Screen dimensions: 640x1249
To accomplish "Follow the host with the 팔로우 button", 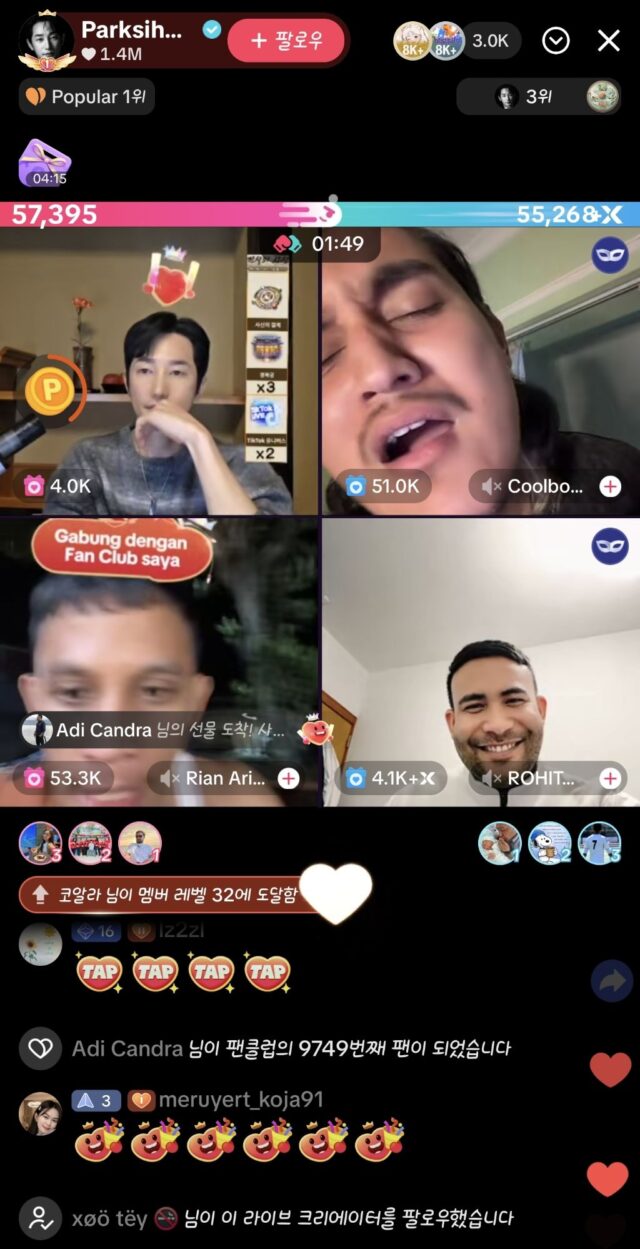I will [285, 41].
